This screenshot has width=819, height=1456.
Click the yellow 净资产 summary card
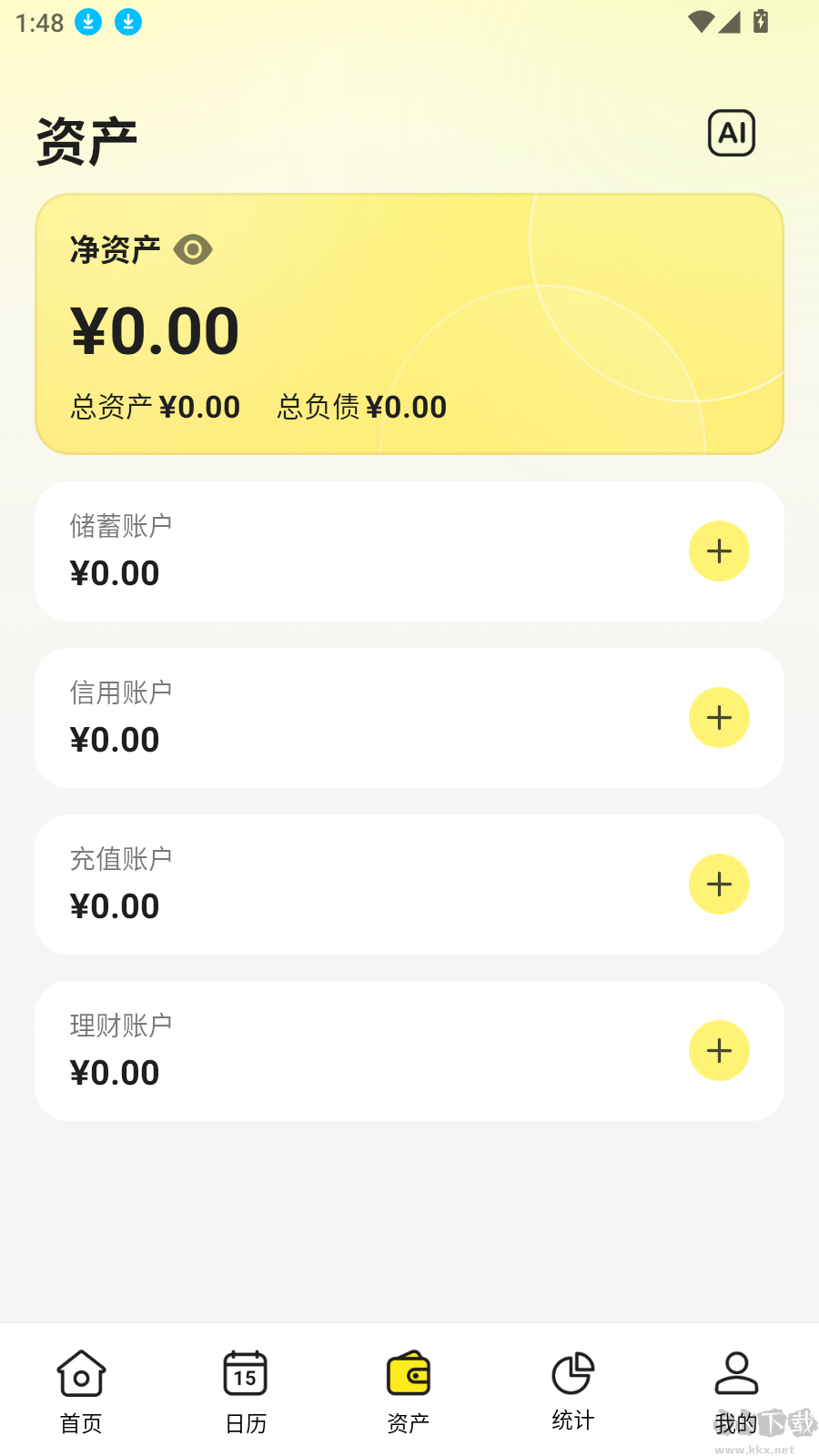click(x=409, y=323)
